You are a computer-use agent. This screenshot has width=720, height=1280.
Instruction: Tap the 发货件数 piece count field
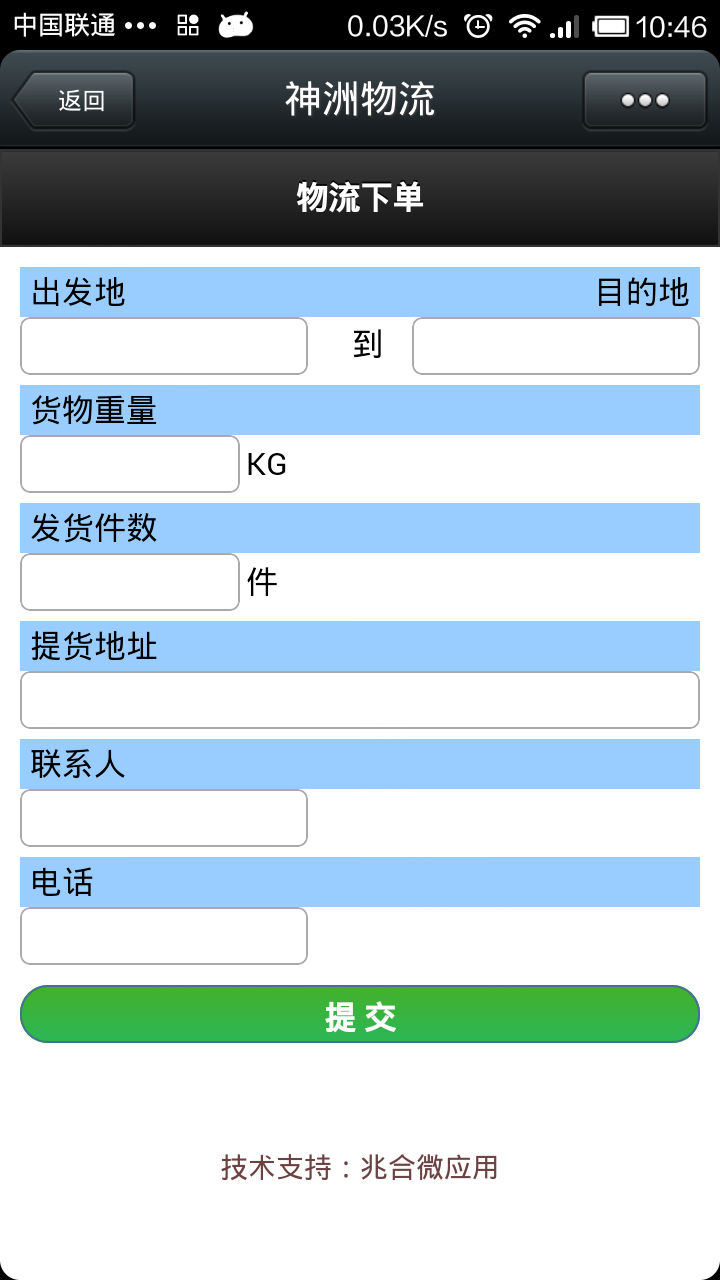130,582
